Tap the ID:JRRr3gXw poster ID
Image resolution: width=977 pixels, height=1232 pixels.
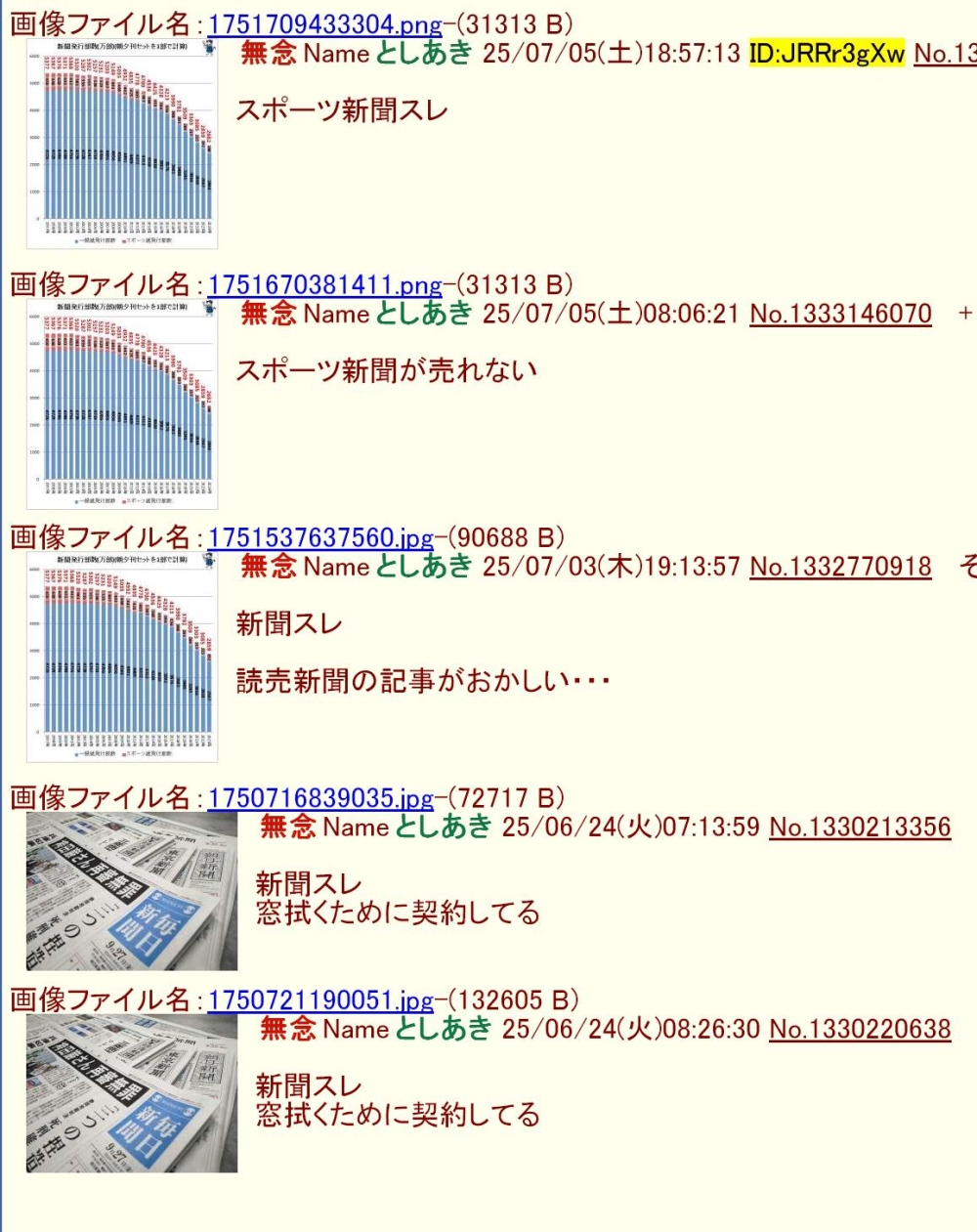(x=827, y=53)
